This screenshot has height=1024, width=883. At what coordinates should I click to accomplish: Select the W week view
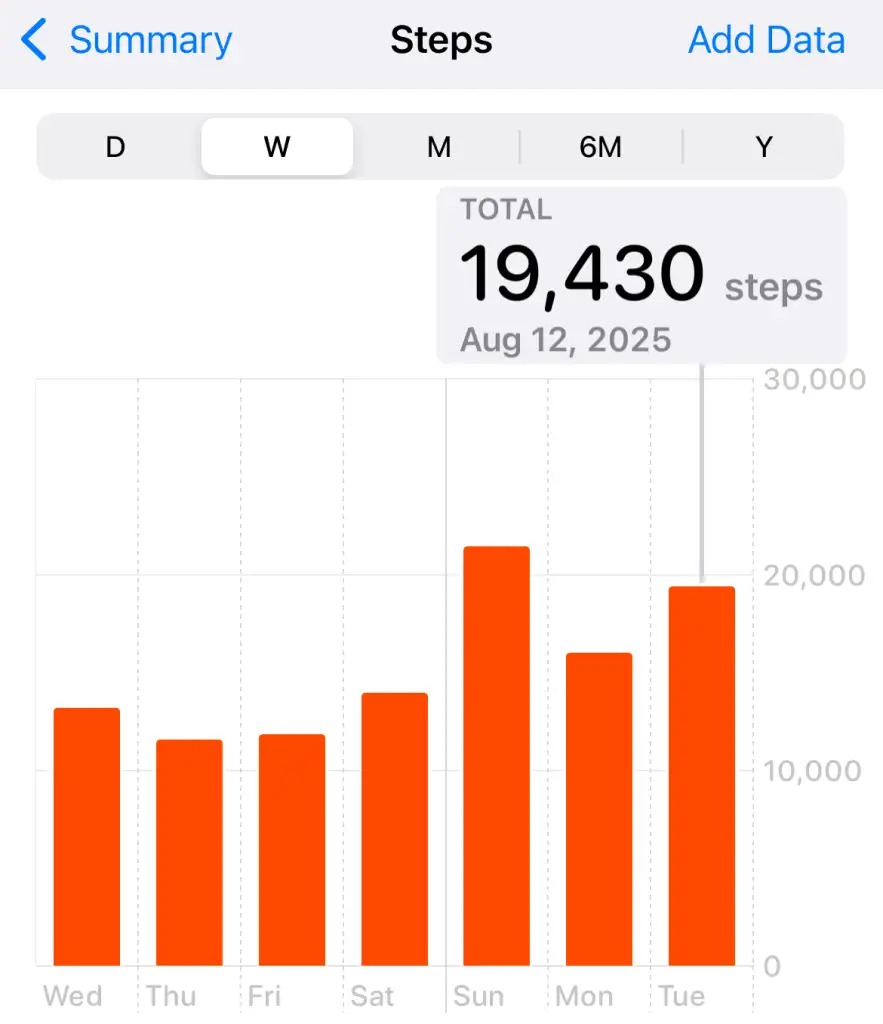[277, 147]
